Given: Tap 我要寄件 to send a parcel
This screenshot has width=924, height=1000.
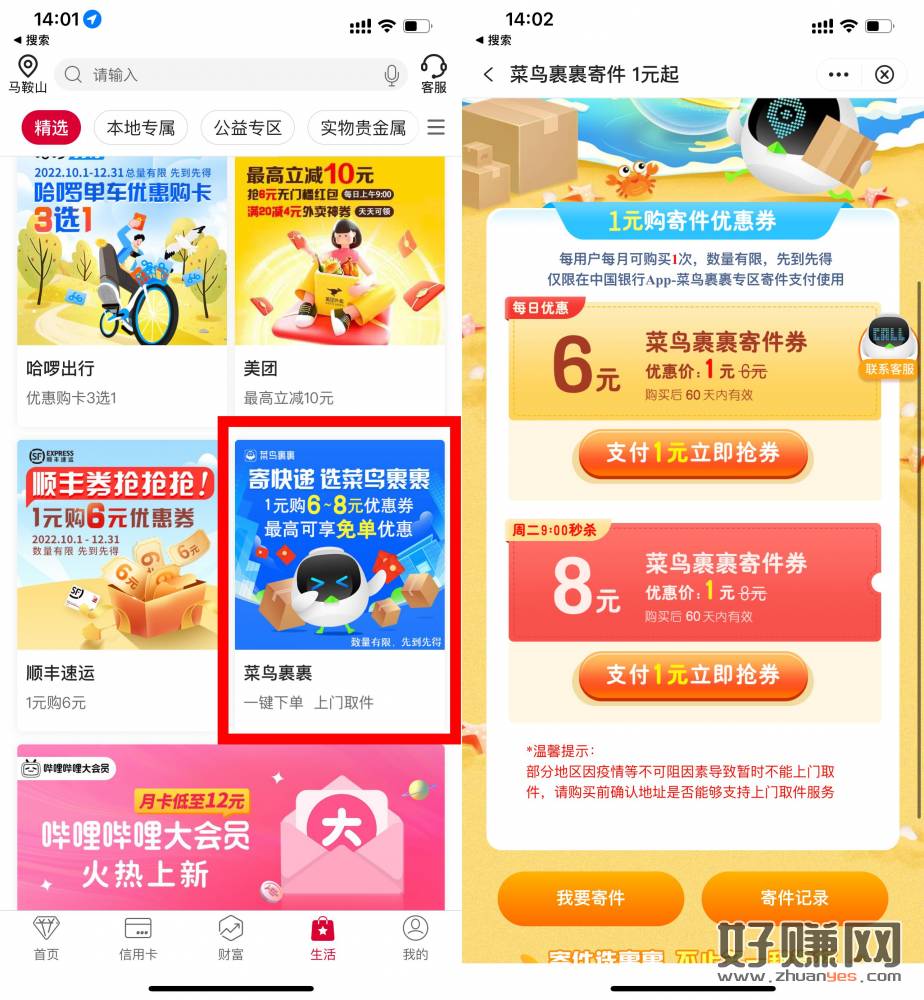Looking at the screenshot, I should point(591,898).
